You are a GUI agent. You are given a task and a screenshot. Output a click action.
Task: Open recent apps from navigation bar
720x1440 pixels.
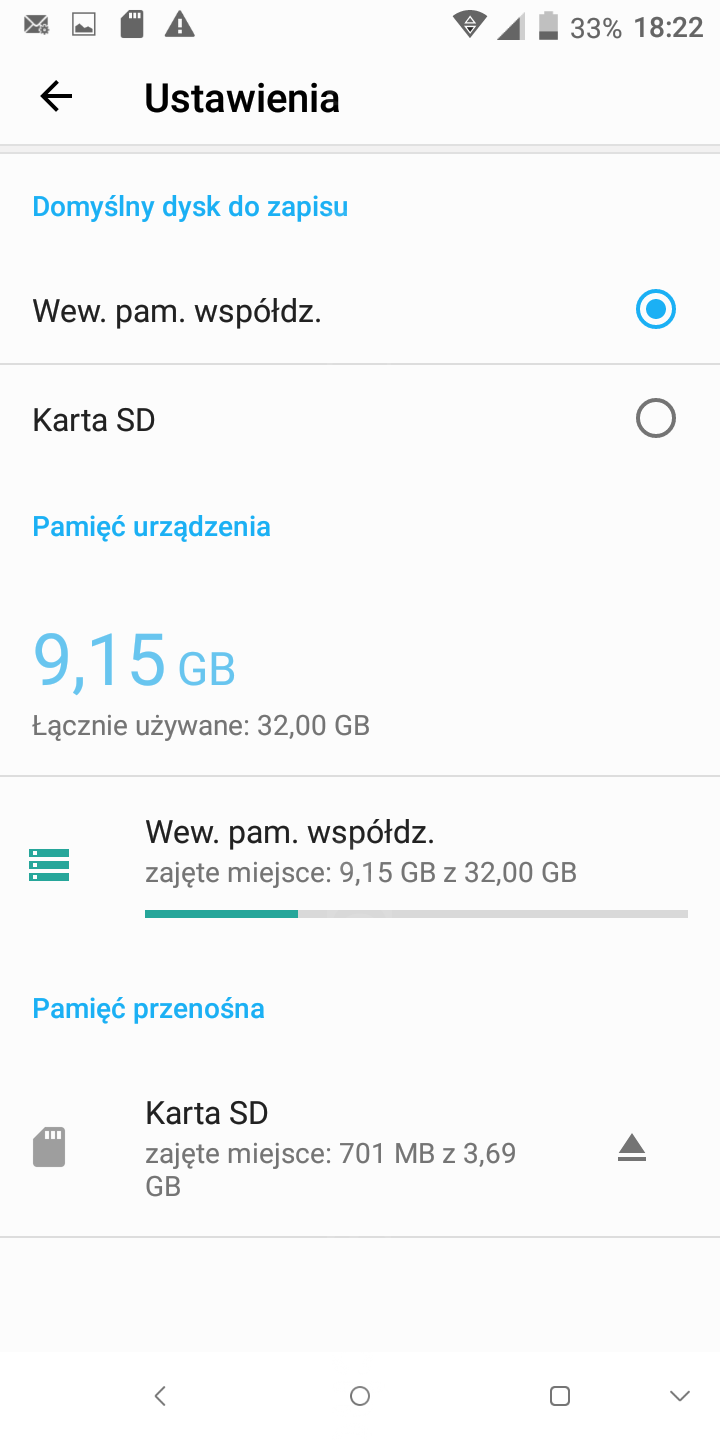tap(560, 1396)
